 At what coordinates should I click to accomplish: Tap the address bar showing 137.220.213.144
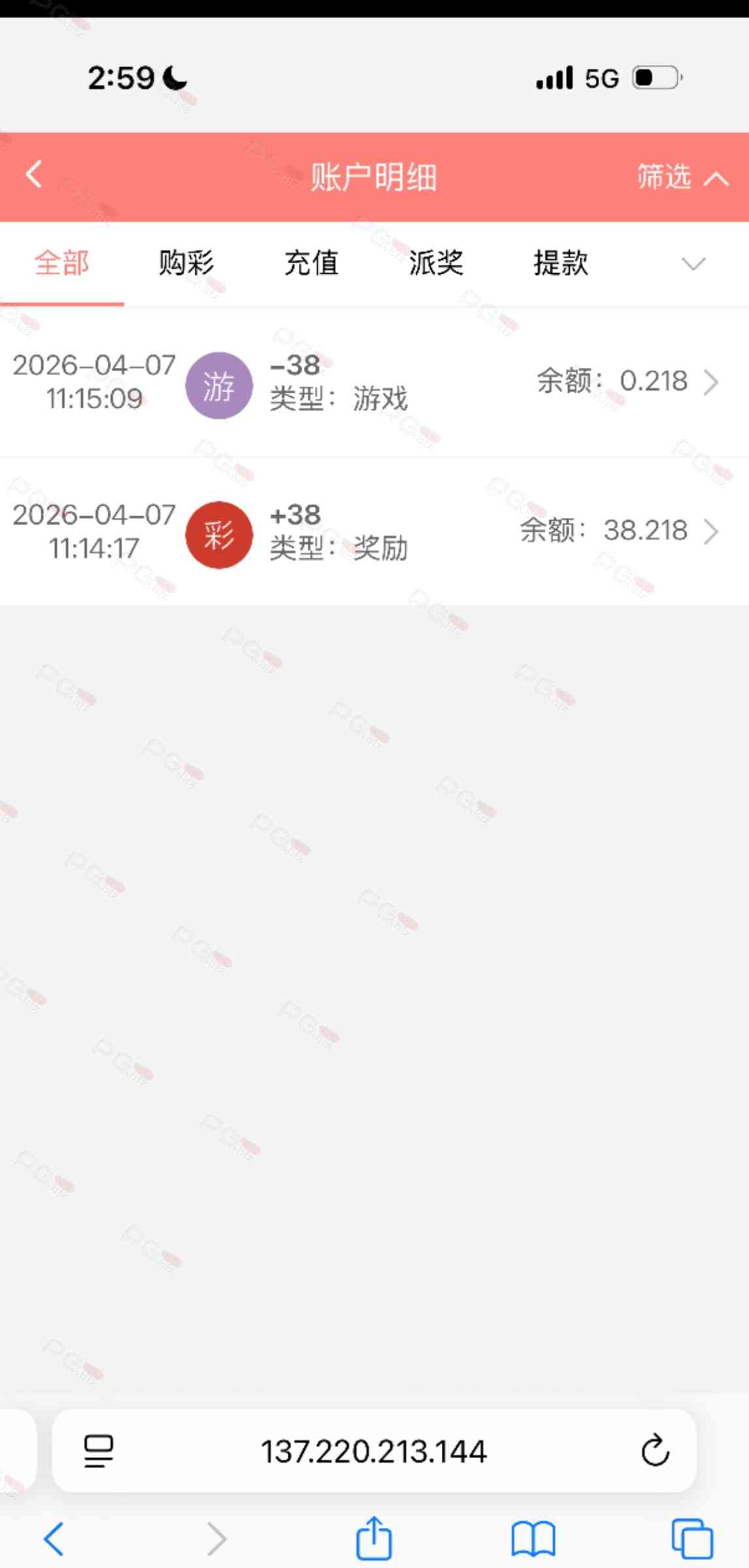click(374, 1451)
